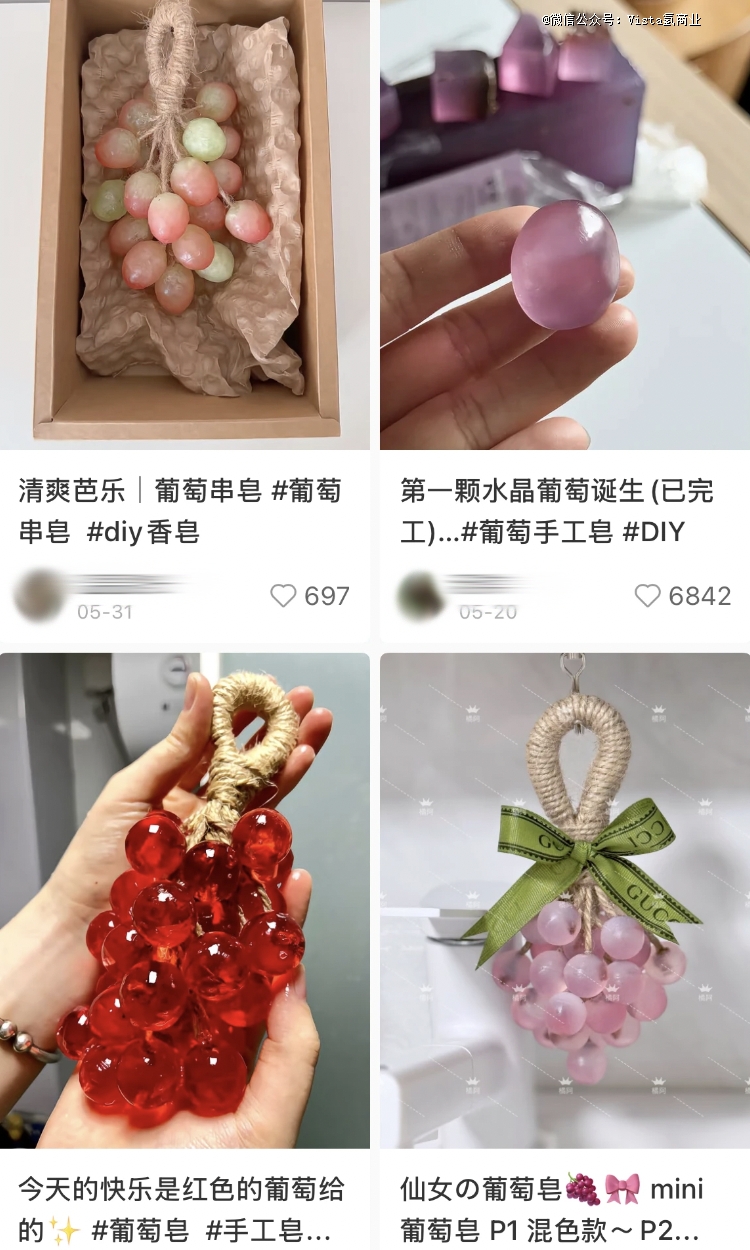The width and height of the screenshot is (750, 1250).
Task: Like the post with 6842 likes
Action: point(648,596)
